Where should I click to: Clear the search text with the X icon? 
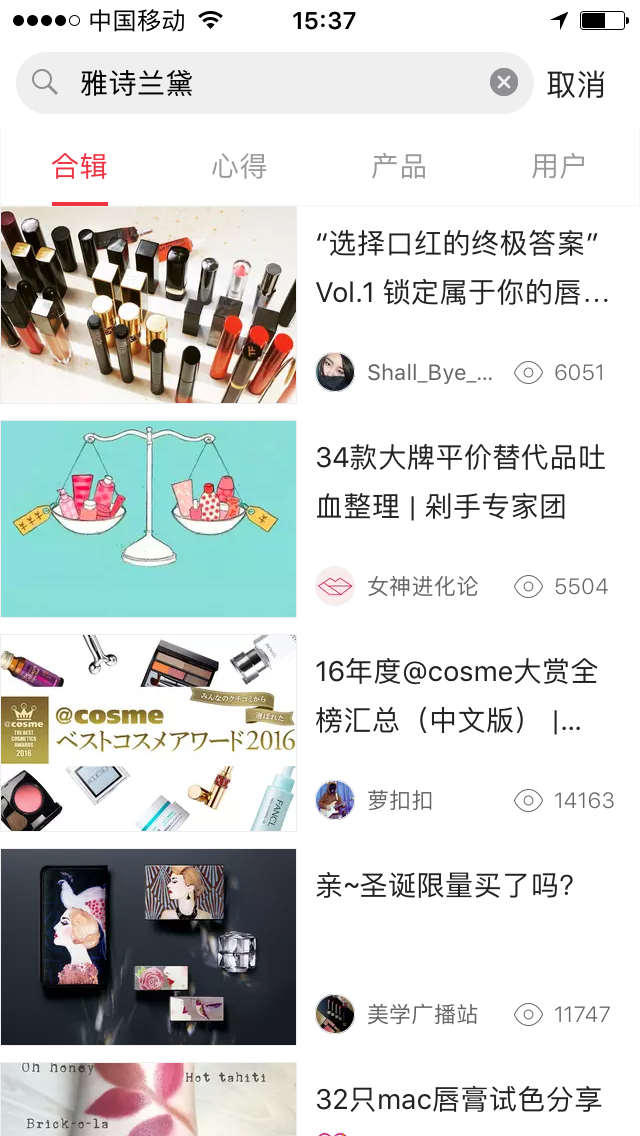pyautogui.click(x=504, y=82)
